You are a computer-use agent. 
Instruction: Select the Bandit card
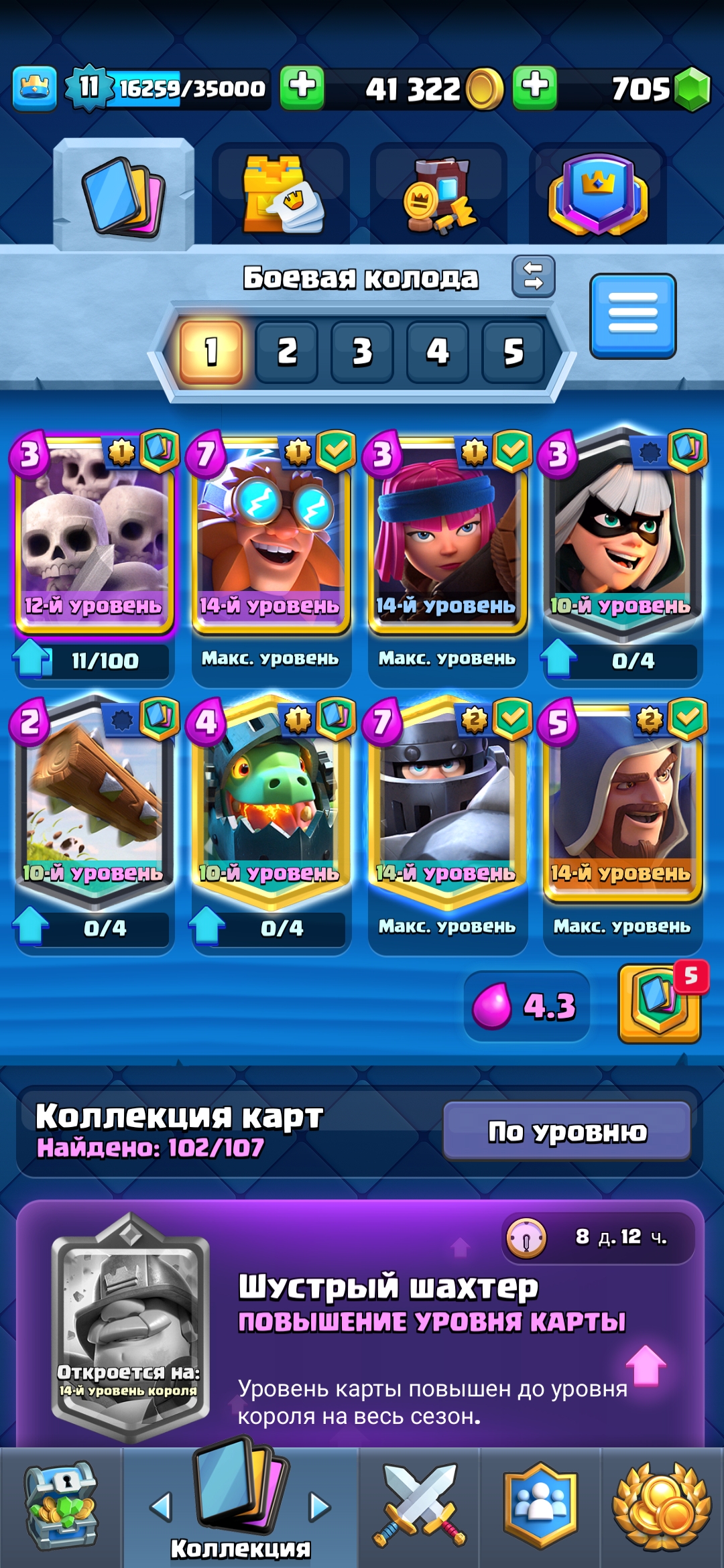tap(623, 533)
